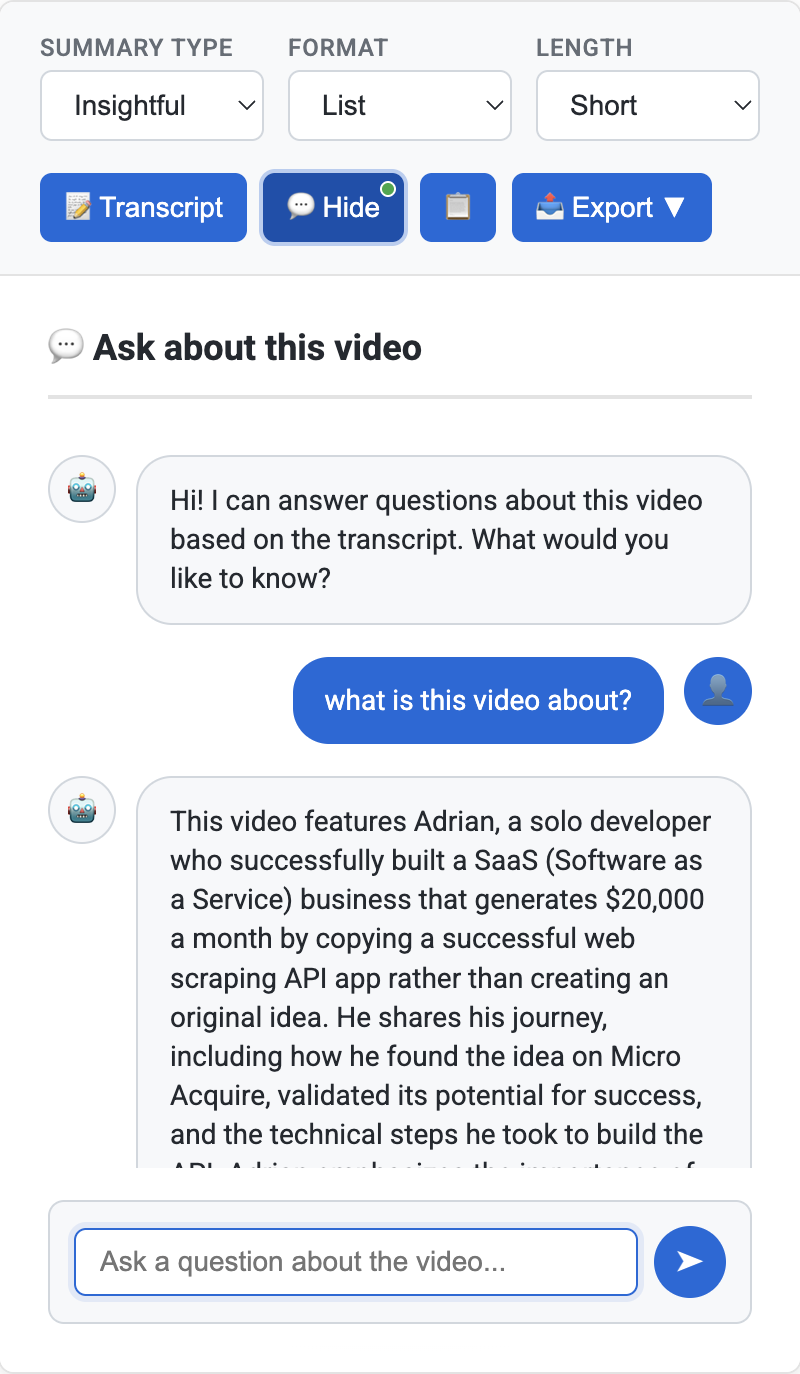Click the speech bubble icon beside 'Ask about this video'
This screenshot has width=800, height=1374.
[x=65, y=347]
